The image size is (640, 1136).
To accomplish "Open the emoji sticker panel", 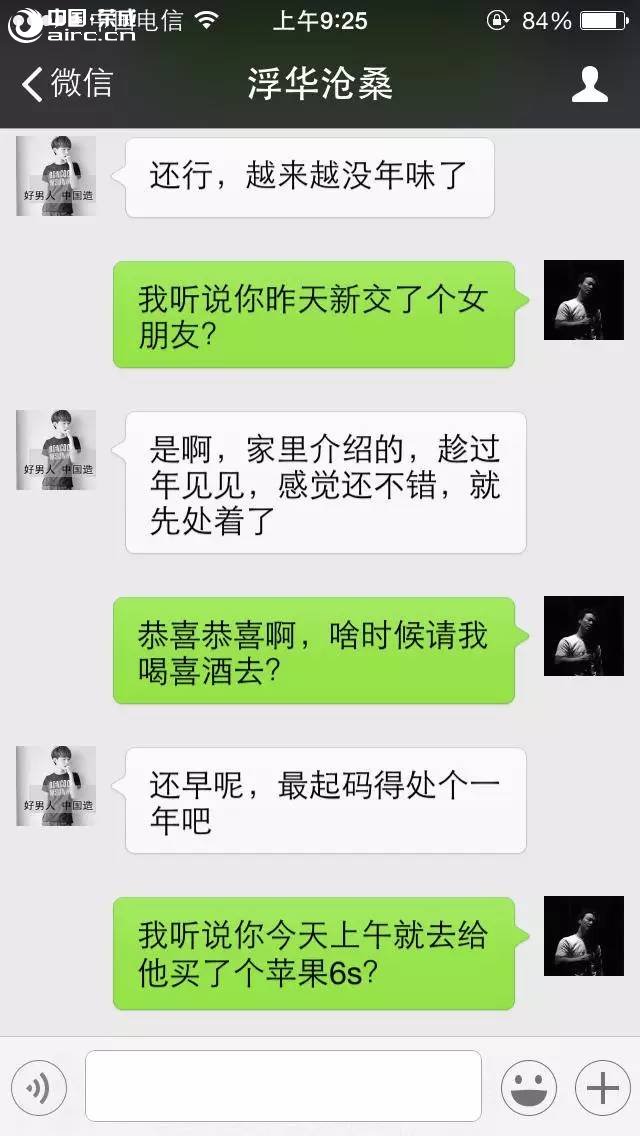I will coord(528,1087).
